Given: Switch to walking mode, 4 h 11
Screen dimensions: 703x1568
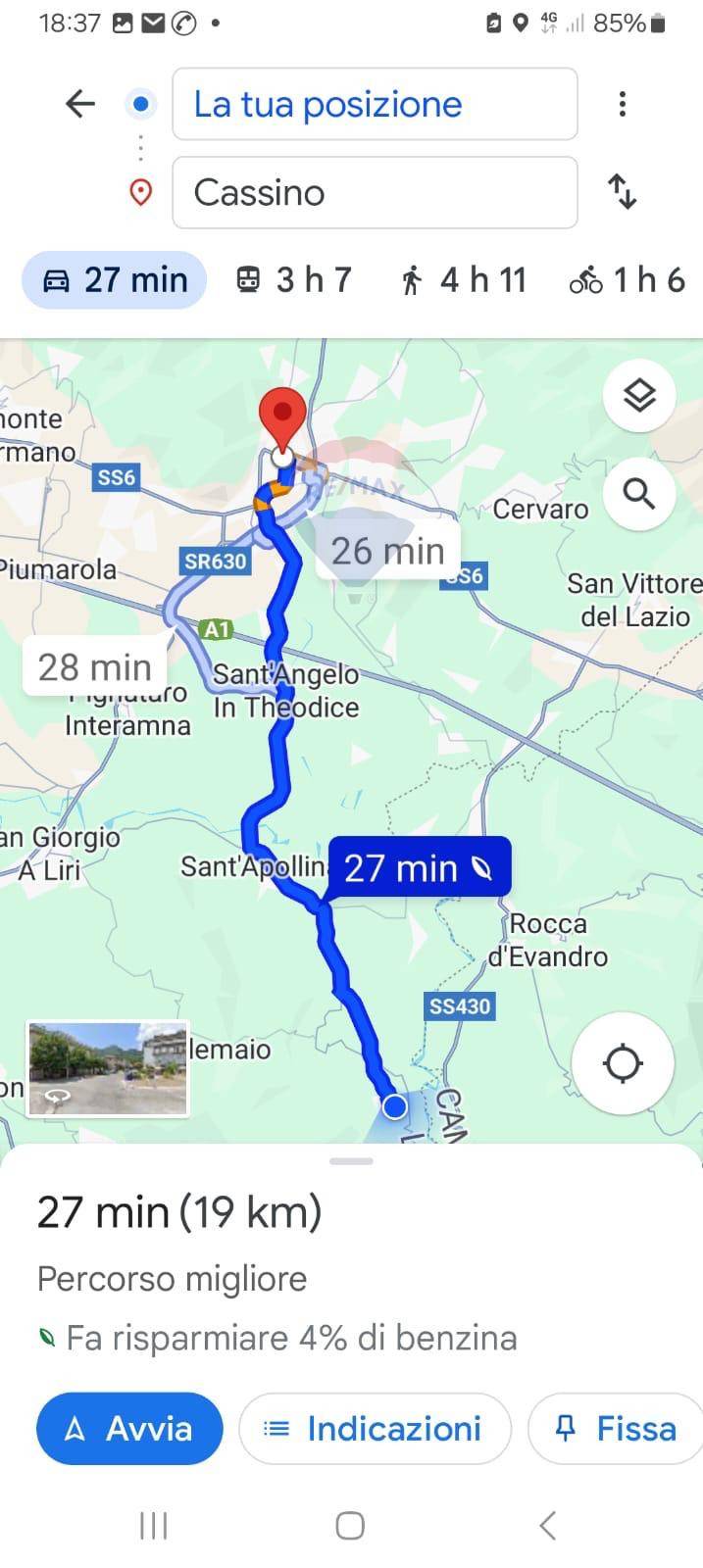Looking at the screenshot, I should (464, 280).
